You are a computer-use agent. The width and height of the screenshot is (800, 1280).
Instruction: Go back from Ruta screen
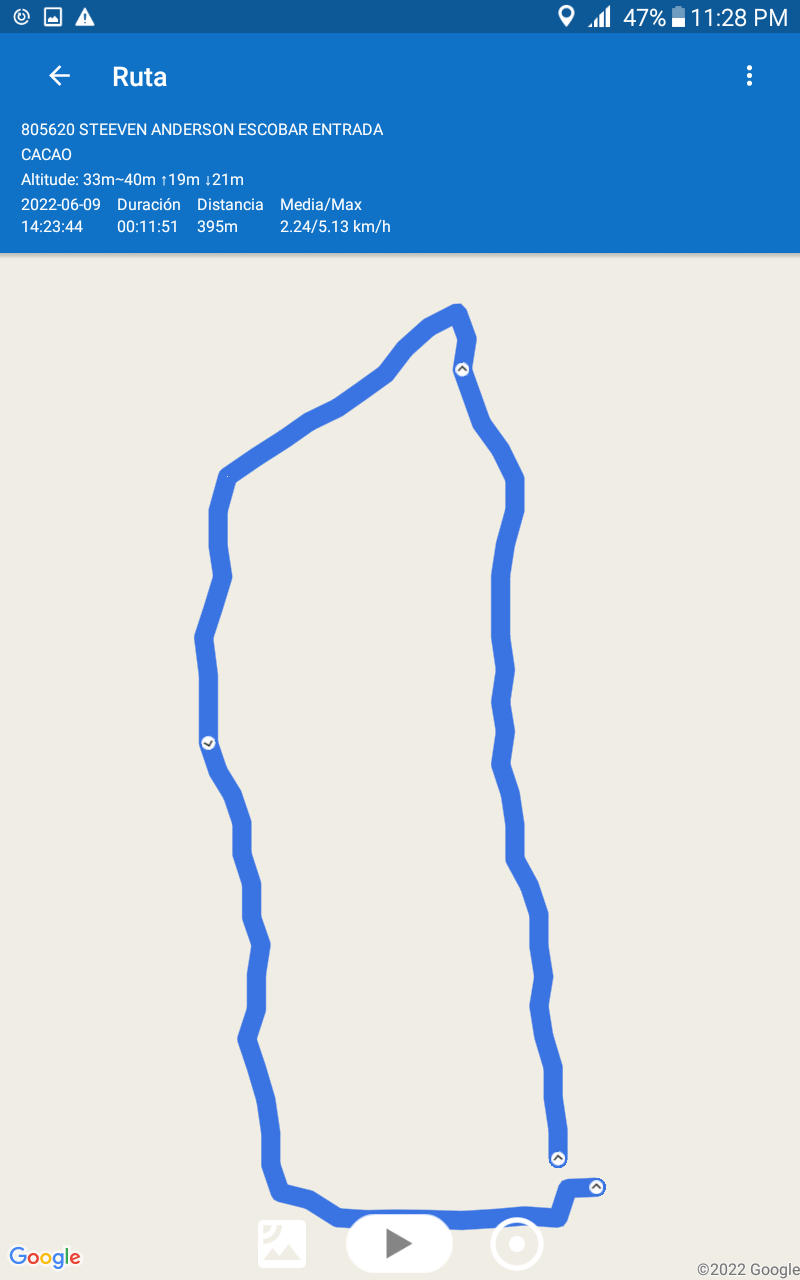(59, 76)
